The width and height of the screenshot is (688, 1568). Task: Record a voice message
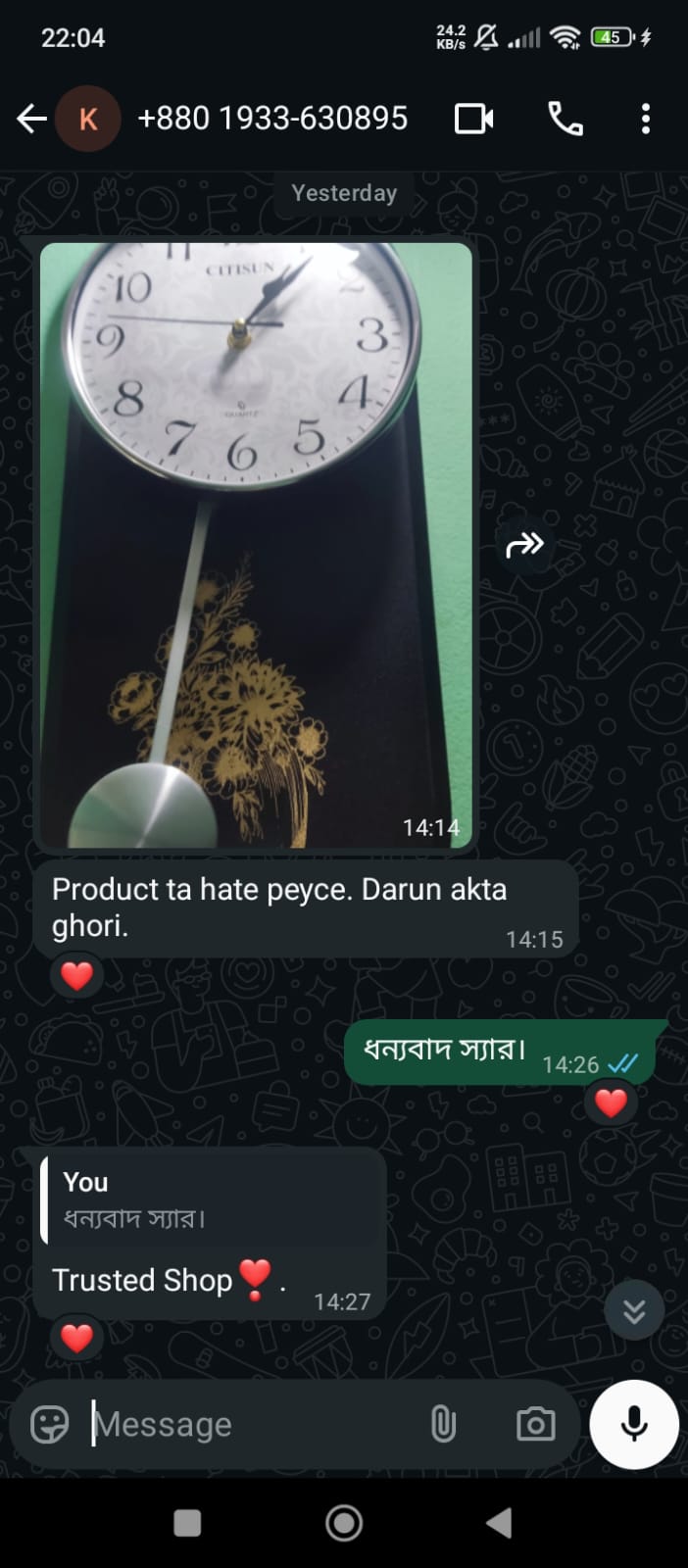[x=634, y=1424]
